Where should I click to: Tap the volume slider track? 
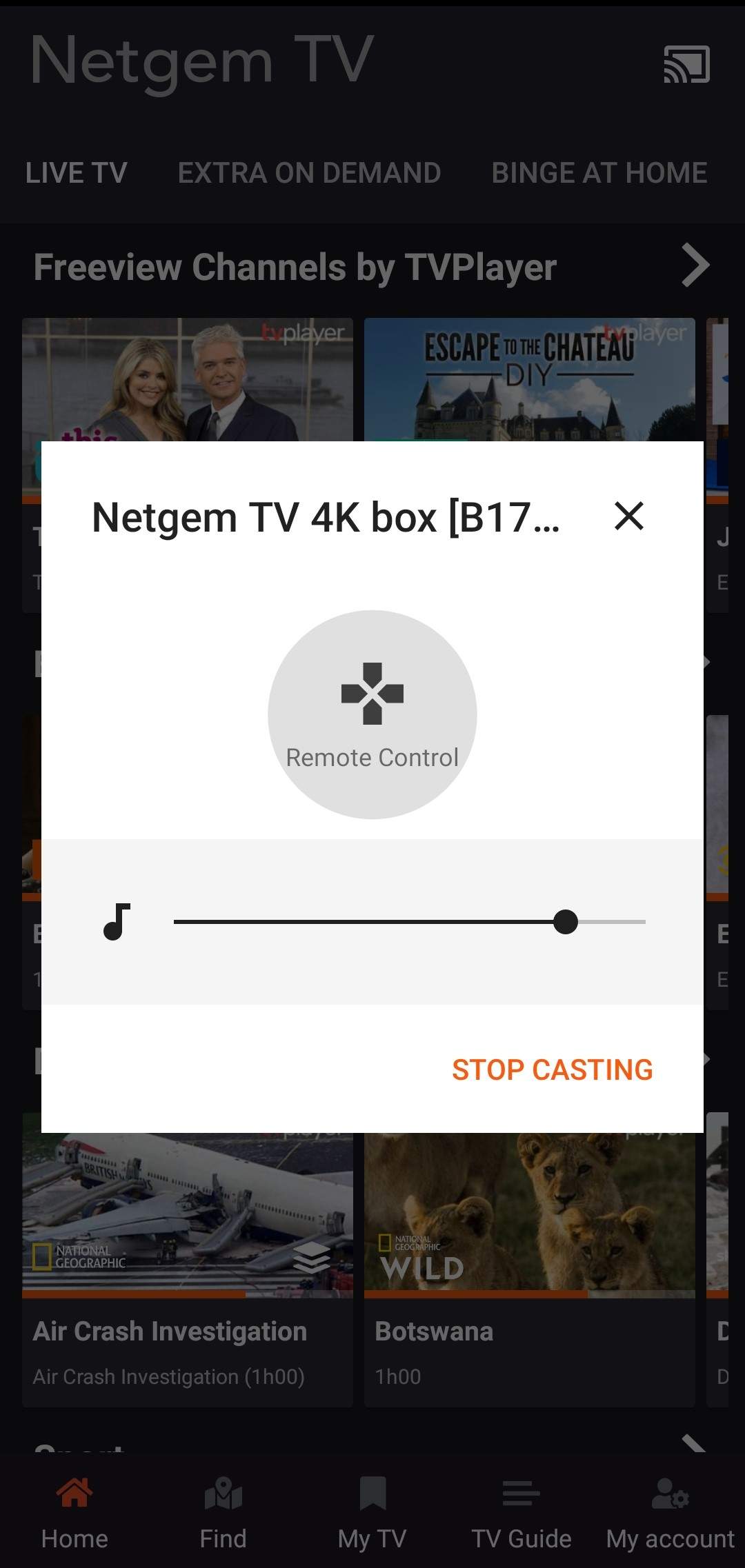[410, 922]
